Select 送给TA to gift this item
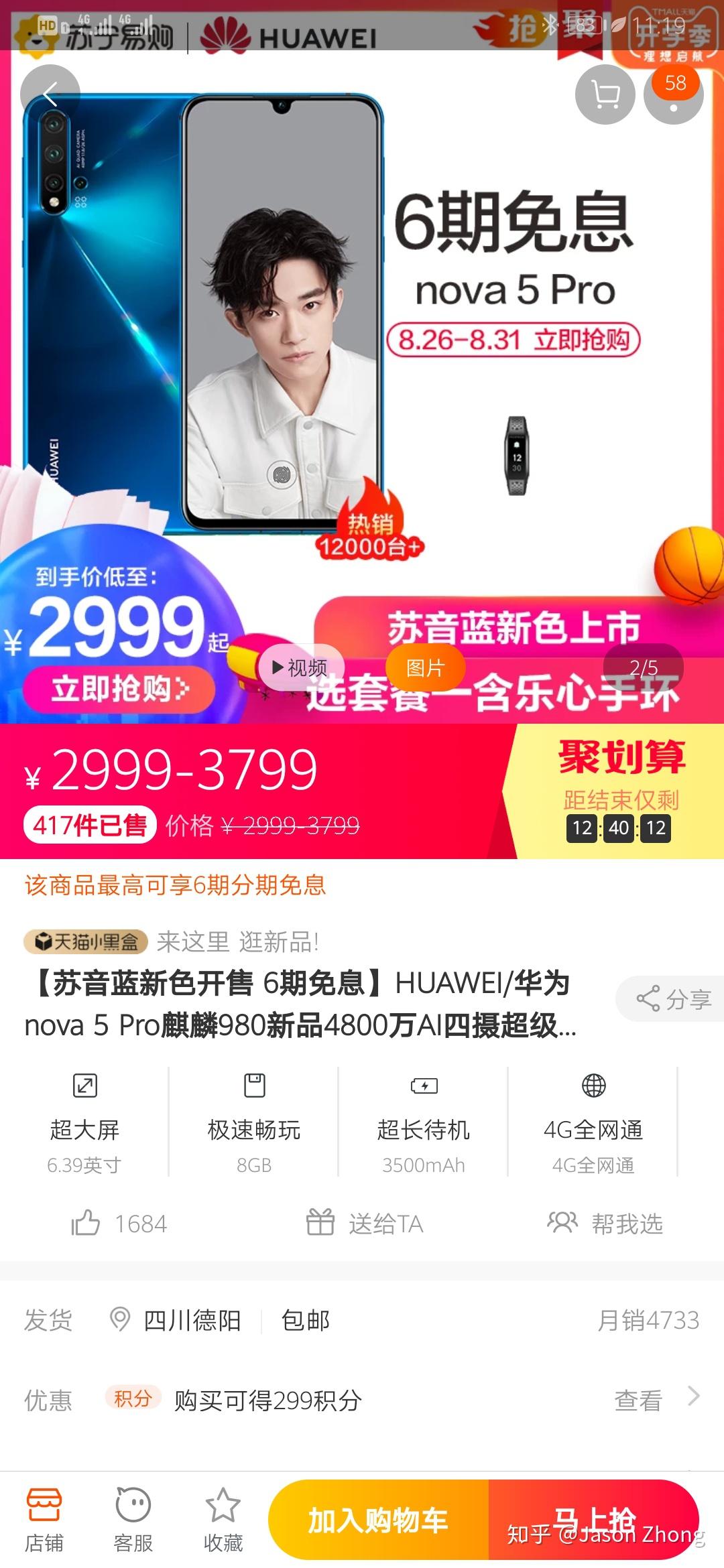This screenshot has width=724, height=1568. pos(365,1223)
